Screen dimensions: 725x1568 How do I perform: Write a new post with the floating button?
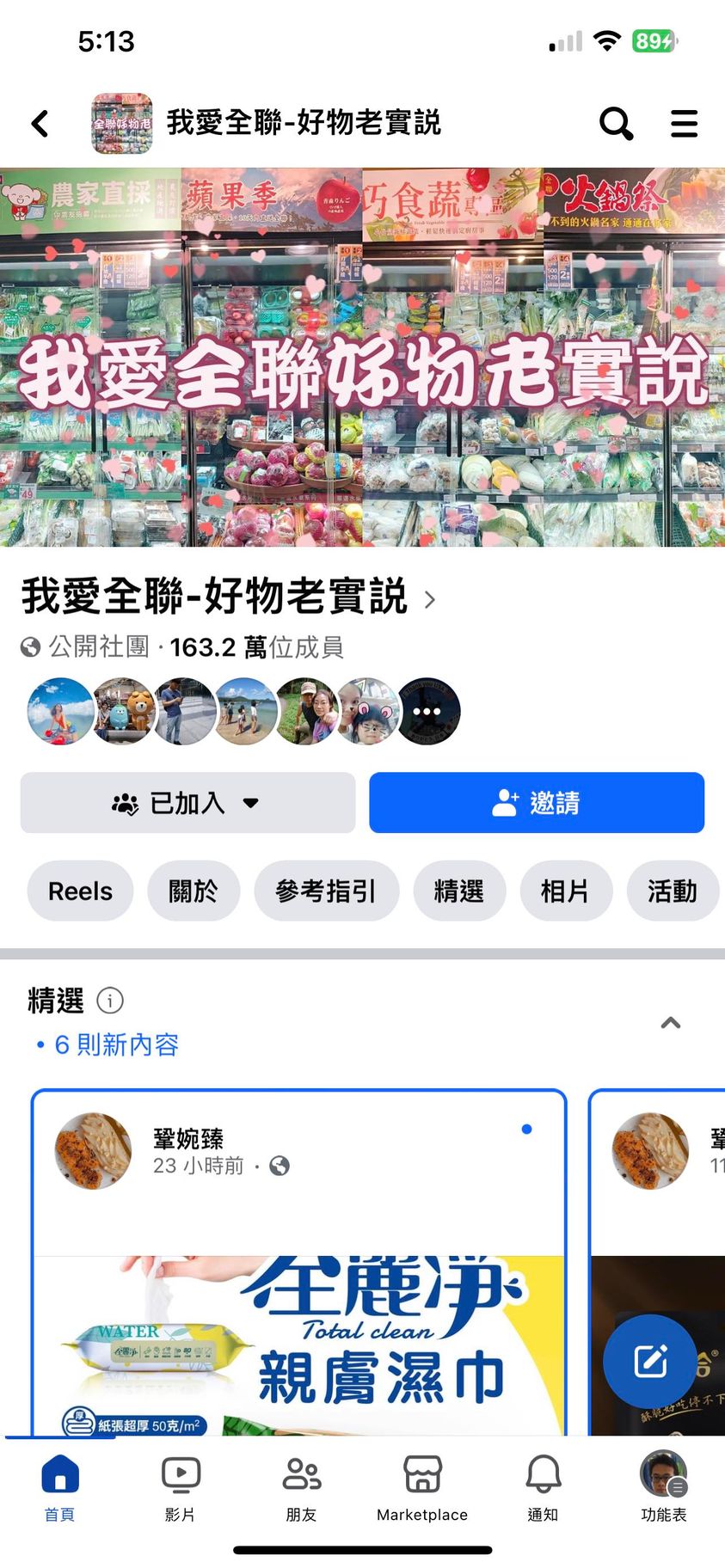click(650, 1361)
